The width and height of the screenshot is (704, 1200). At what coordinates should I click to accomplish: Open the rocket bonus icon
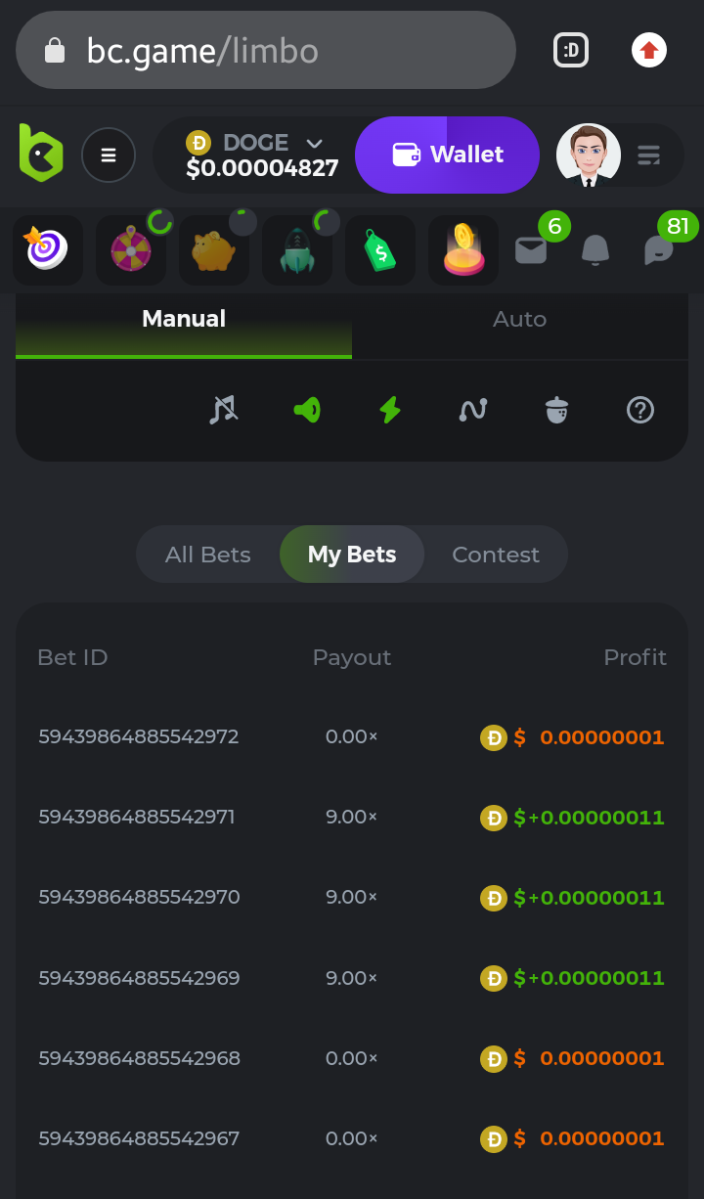297,250
